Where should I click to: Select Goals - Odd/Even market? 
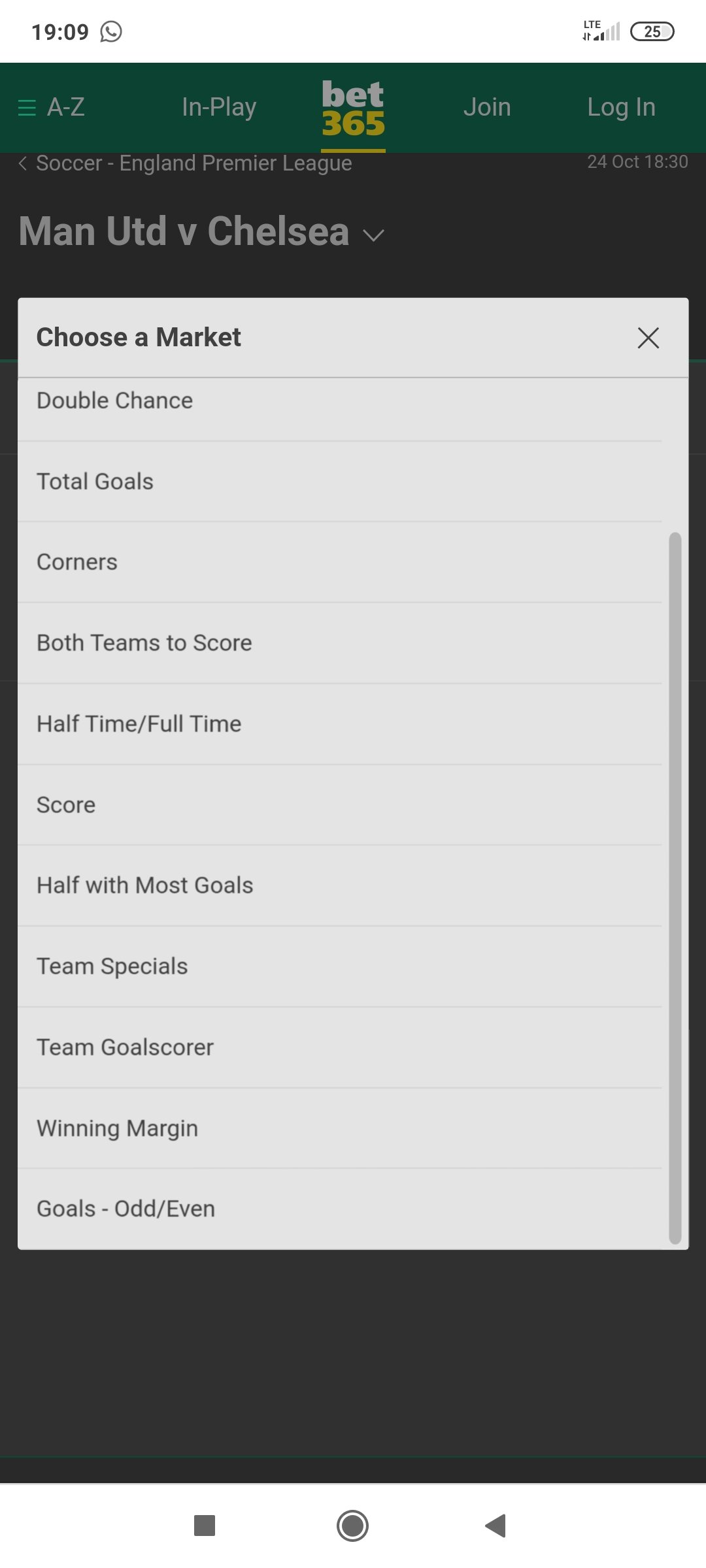click(x=340, y=1209)
